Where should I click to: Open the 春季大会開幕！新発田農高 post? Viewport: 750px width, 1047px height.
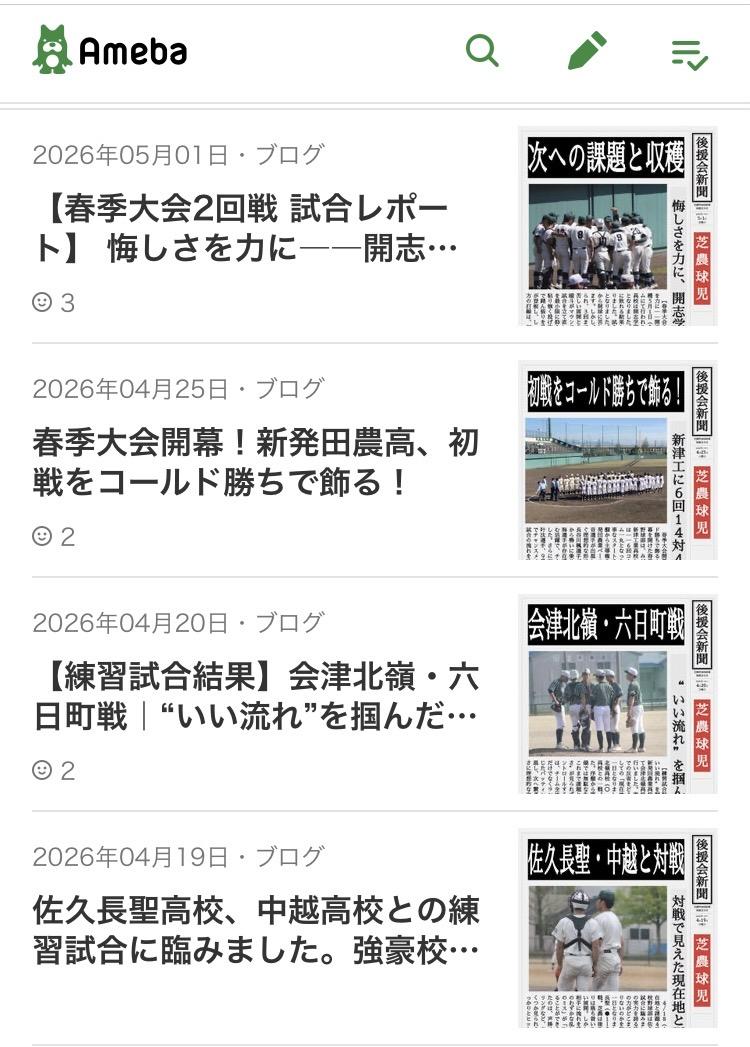256,462
